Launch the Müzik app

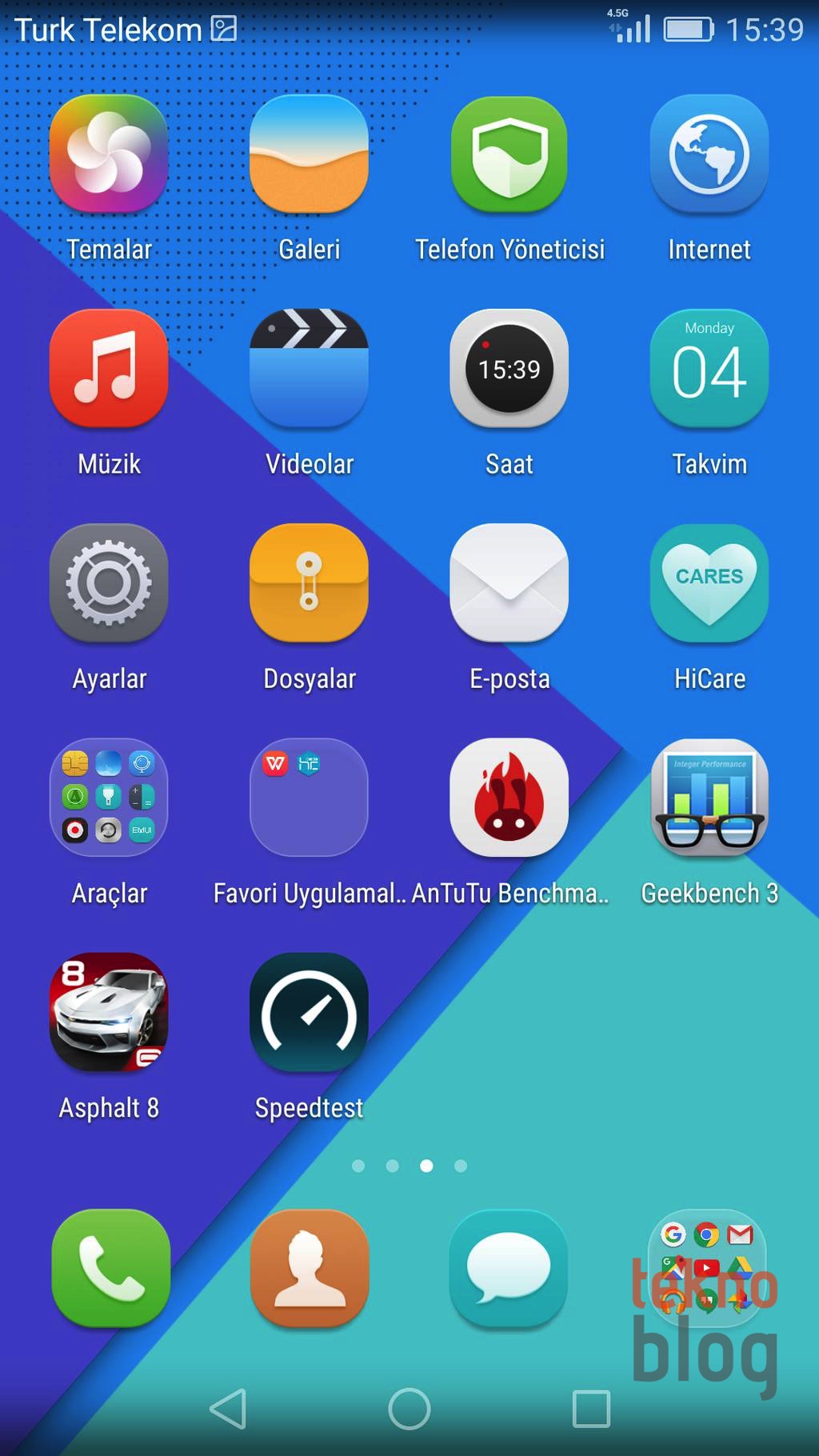point(109,369)
